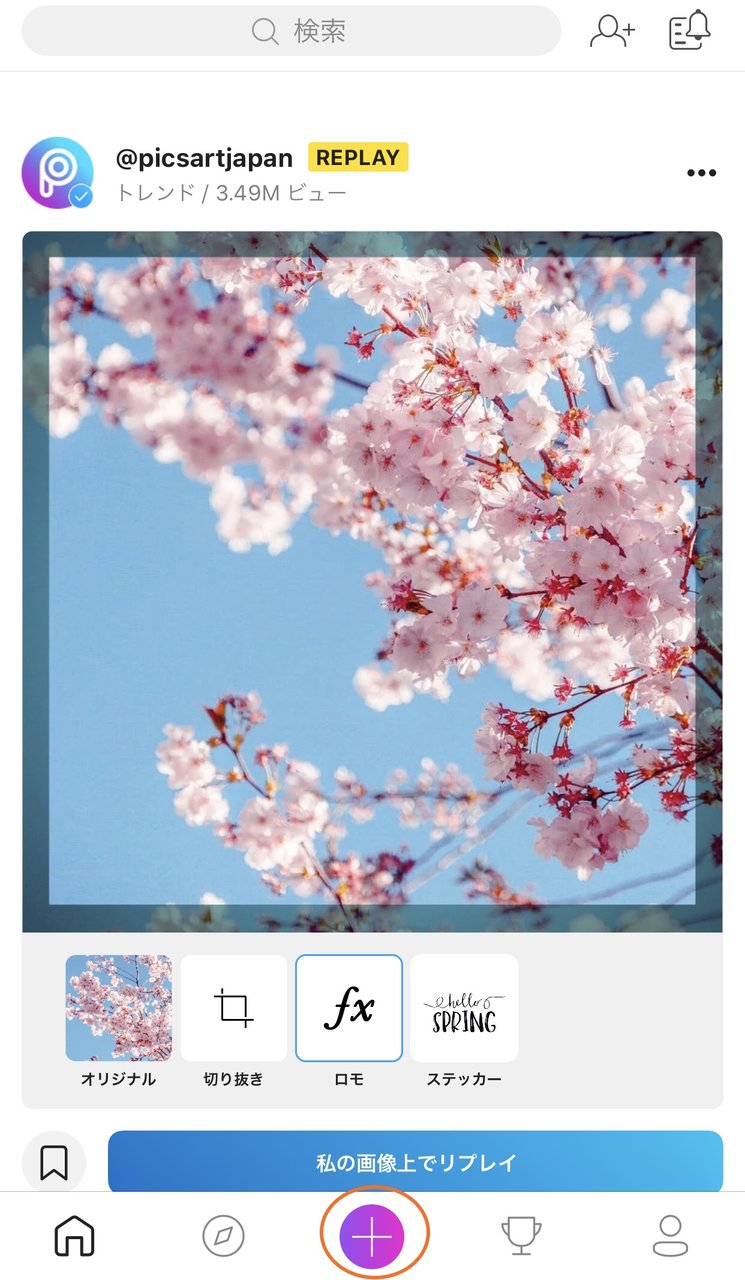Create new with the plus button
Image resolution: width=745 pixels, height=1280 pixels.
coord(372,1238)
